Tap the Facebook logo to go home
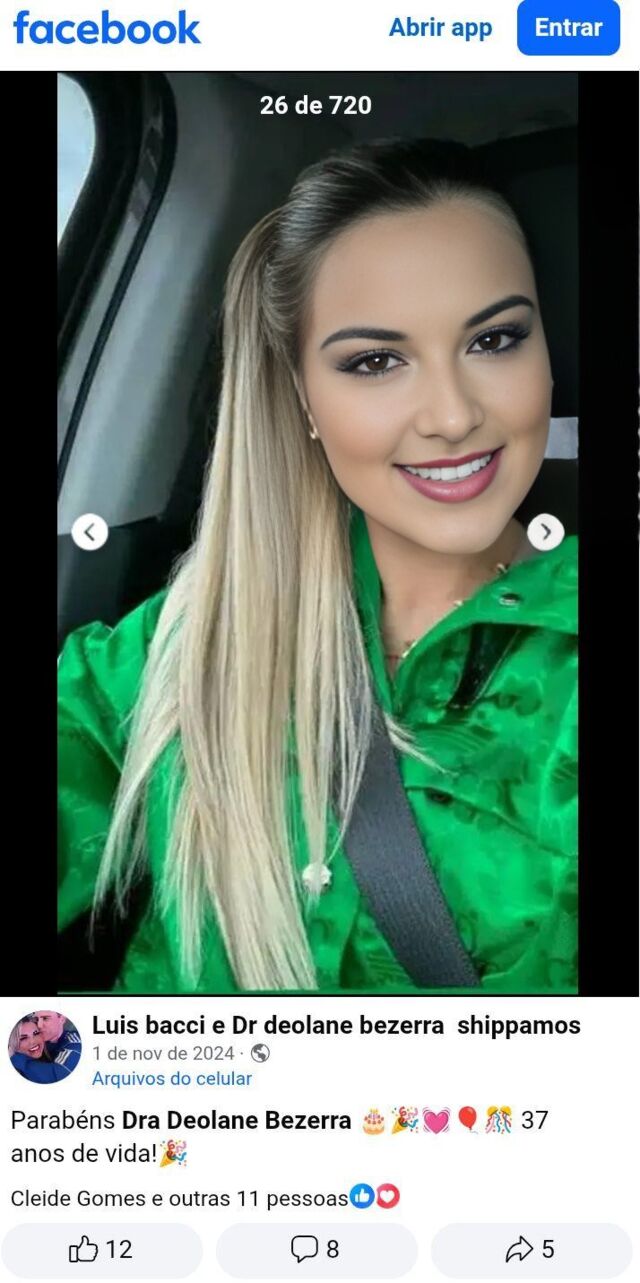The width and height of the screenshot is (640, 1283). 107,28
